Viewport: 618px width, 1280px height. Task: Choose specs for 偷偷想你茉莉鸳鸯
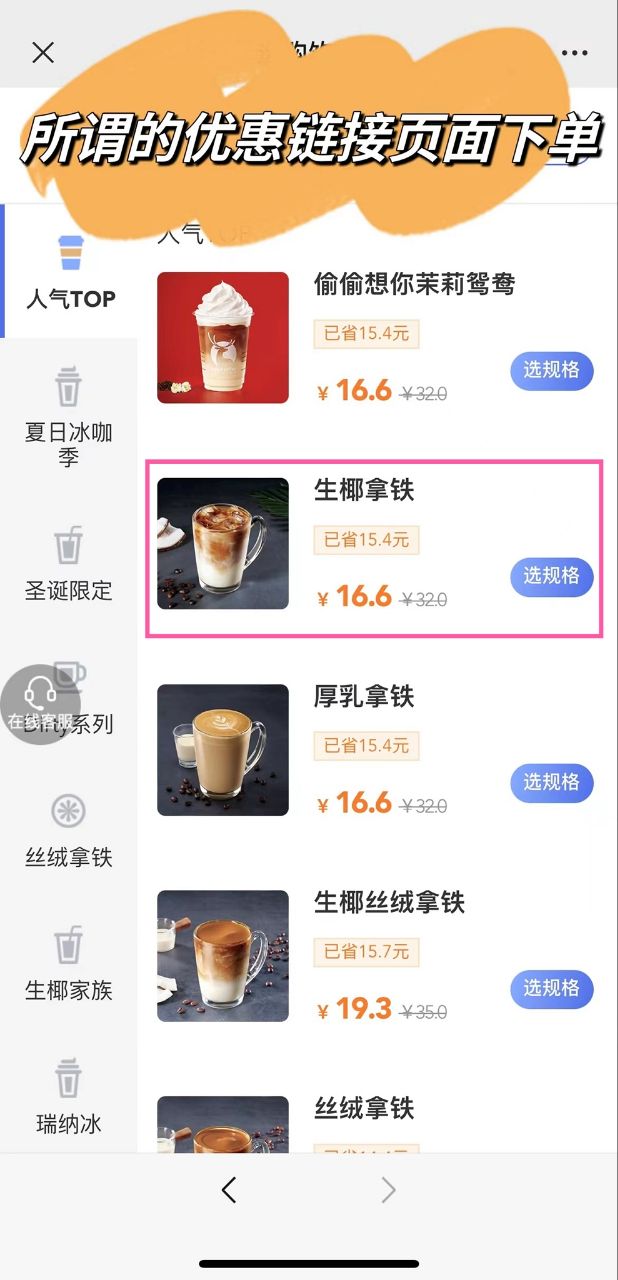(552, 370)
